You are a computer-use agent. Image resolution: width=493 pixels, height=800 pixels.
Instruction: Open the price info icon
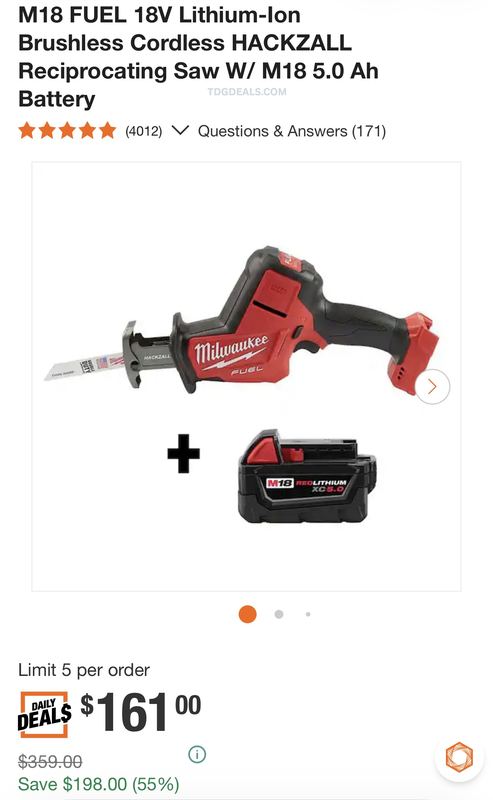[x=197, y=754]
